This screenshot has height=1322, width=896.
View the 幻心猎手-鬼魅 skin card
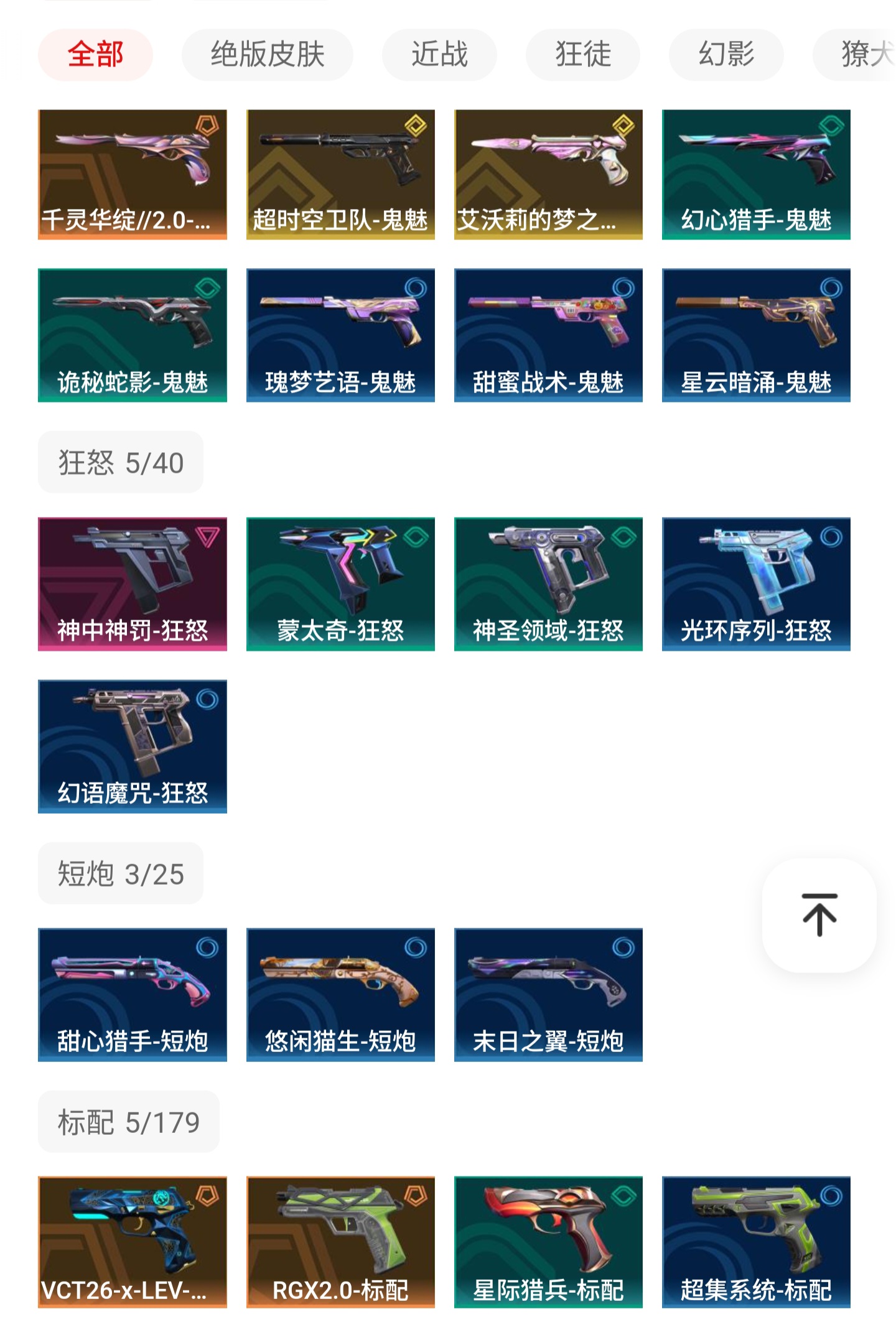(756, 175)
